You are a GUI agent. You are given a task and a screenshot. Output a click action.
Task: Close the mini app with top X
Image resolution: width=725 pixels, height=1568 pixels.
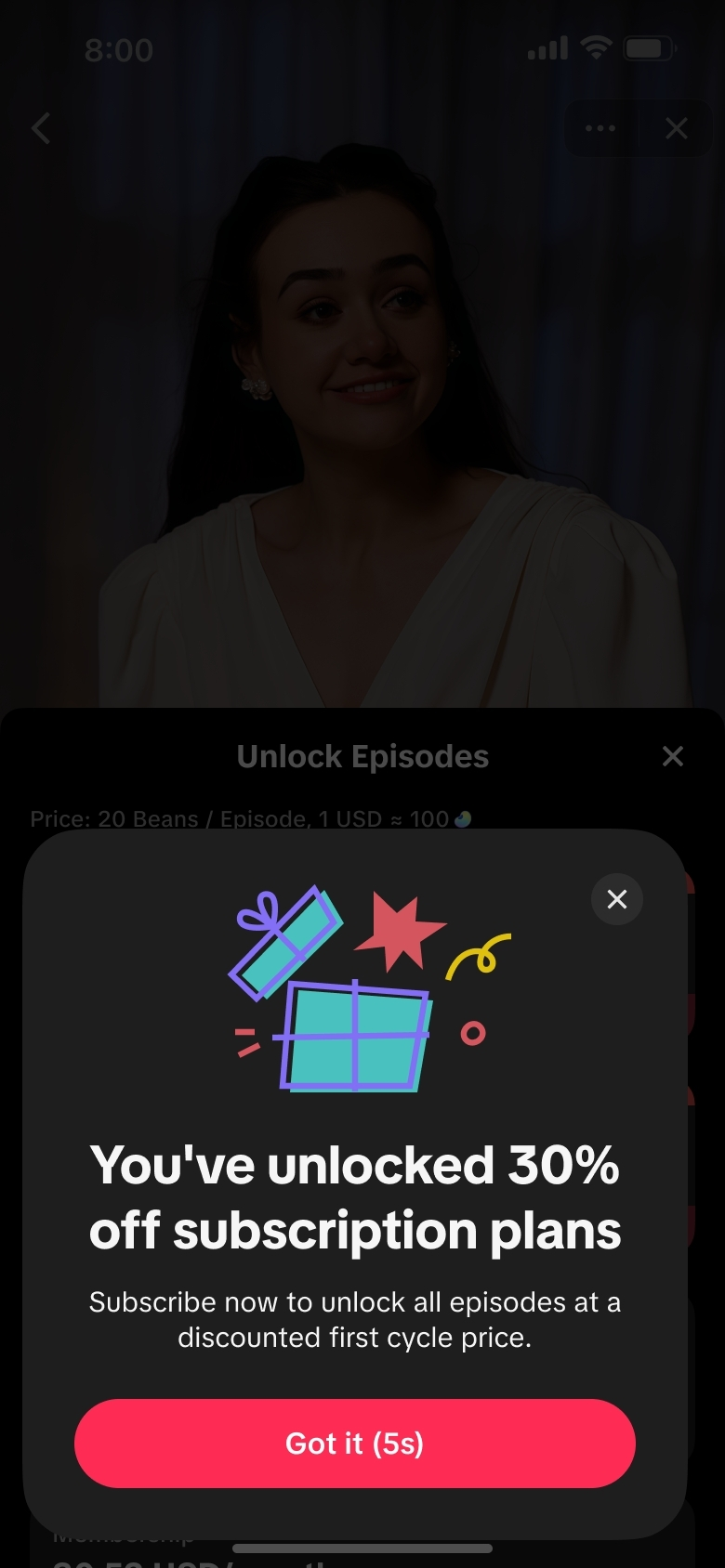(677, 128)
